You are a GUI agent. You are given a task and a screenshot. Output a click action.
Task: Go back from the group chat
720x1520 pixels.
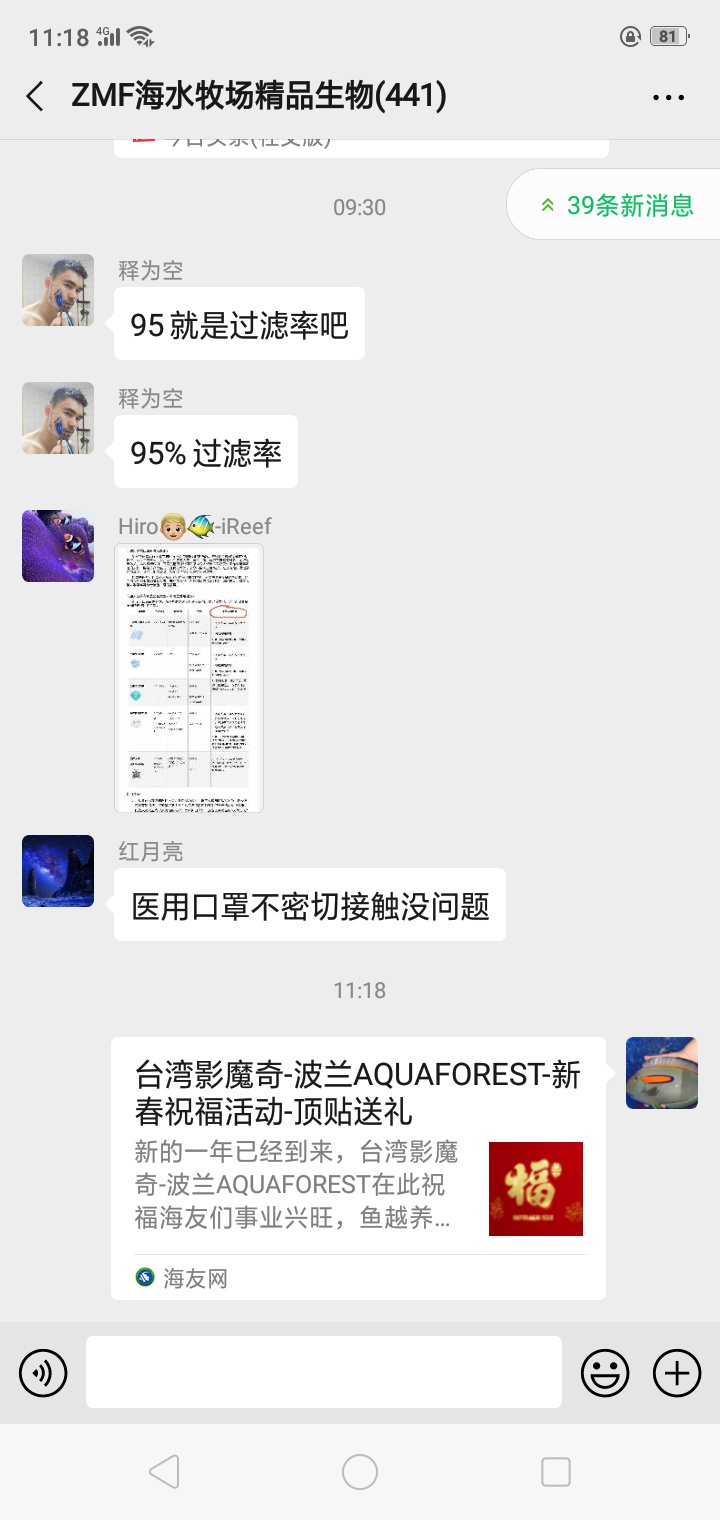pyautogui.click(x=36, y=97)
